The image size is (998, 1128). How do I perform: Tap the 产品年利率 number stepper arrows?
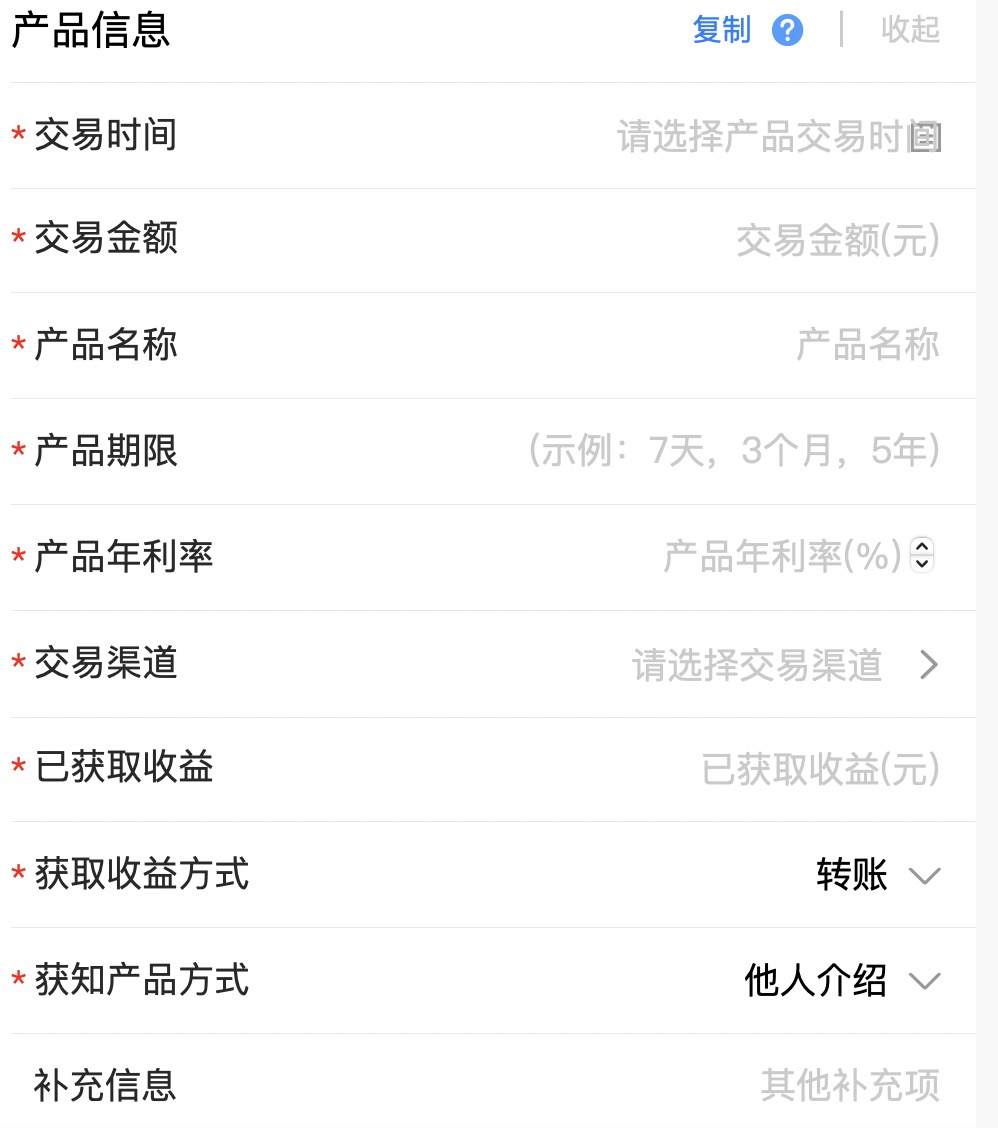coord(923,554)
